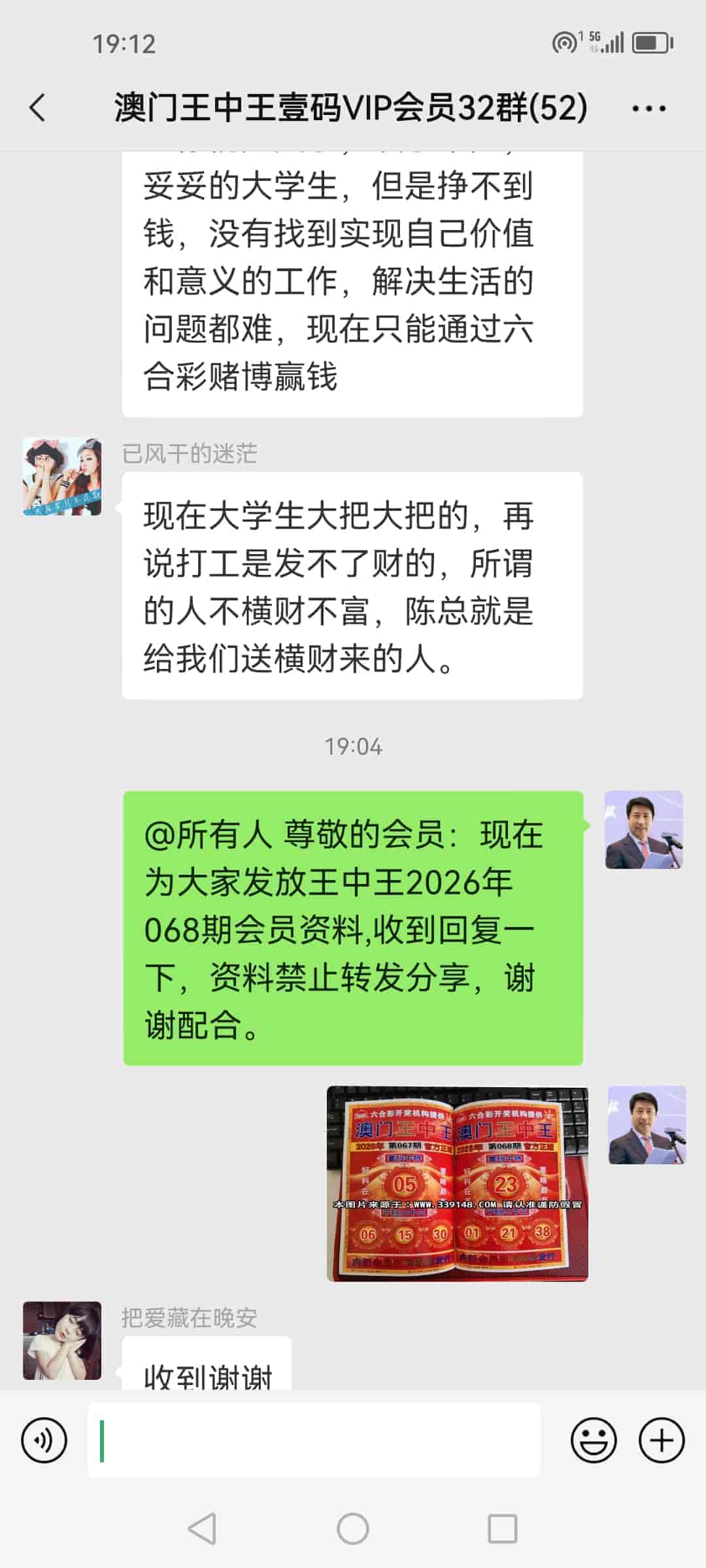706x1568 pixels.
Task: Open system recent apps
Action: point(502,1529)
